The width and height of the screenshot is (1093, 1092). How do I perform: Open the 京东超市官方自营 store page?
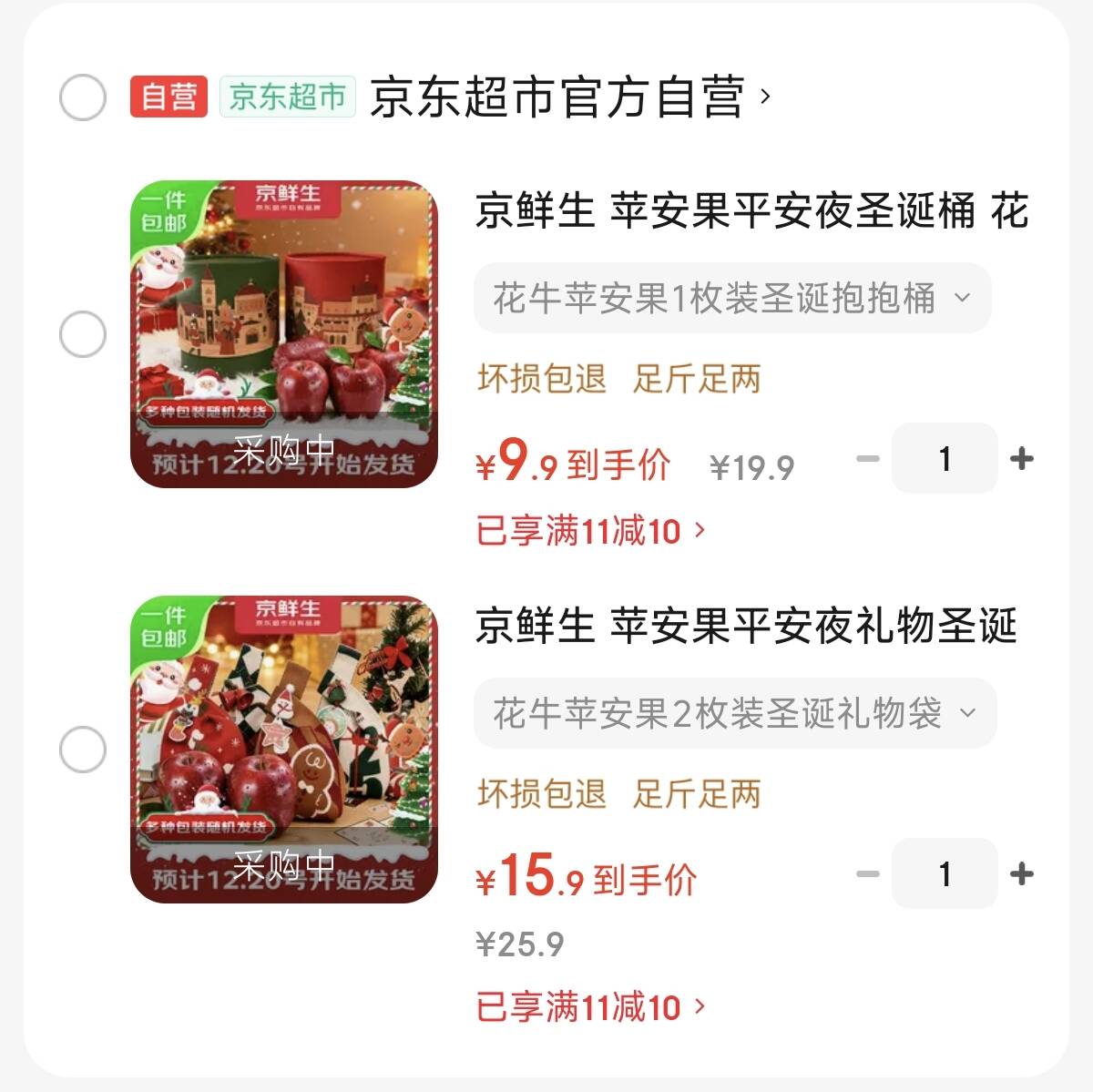(x=569, y=97)
